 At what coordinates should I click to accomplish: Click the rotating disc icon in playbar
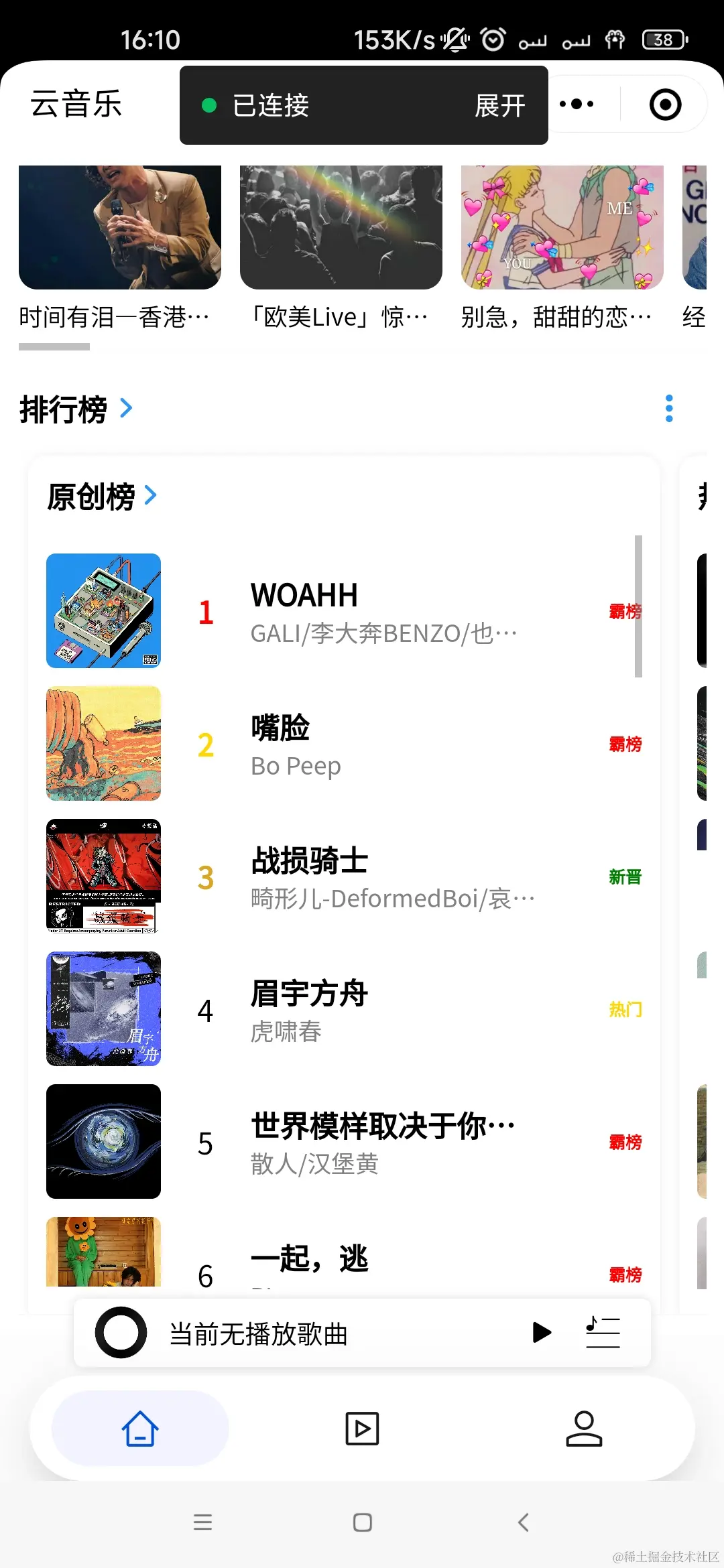tap(121, 1332)
